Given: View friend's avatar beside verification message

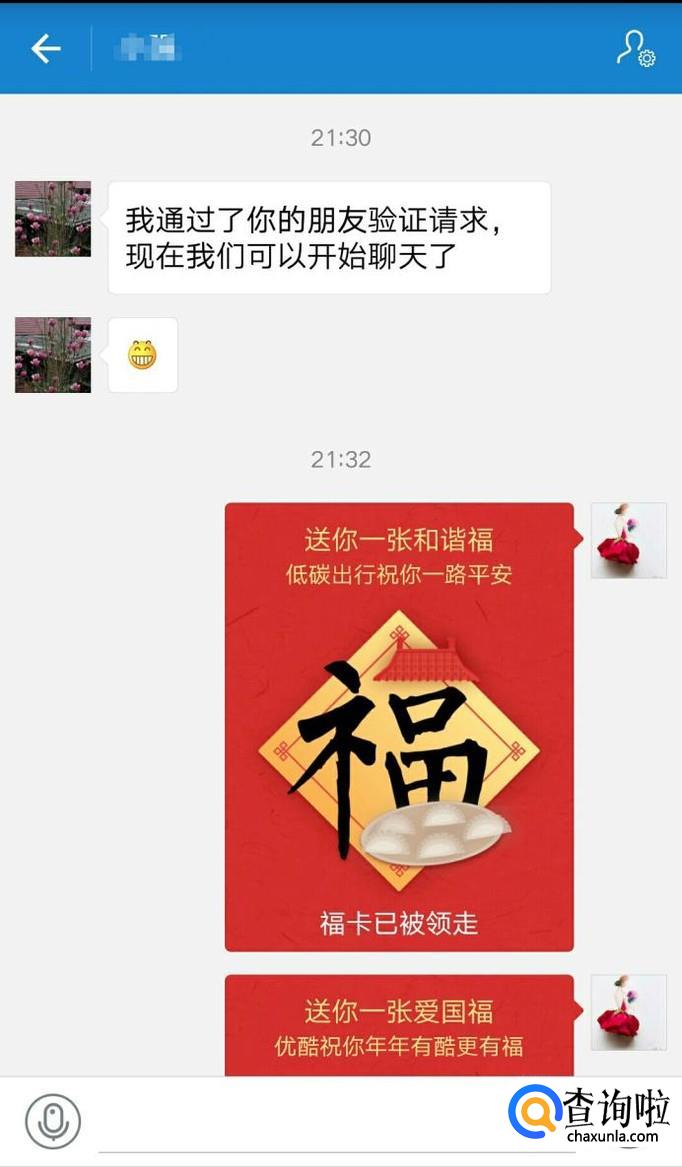Looking at the screenshot, I should click(x=53, y=219).
